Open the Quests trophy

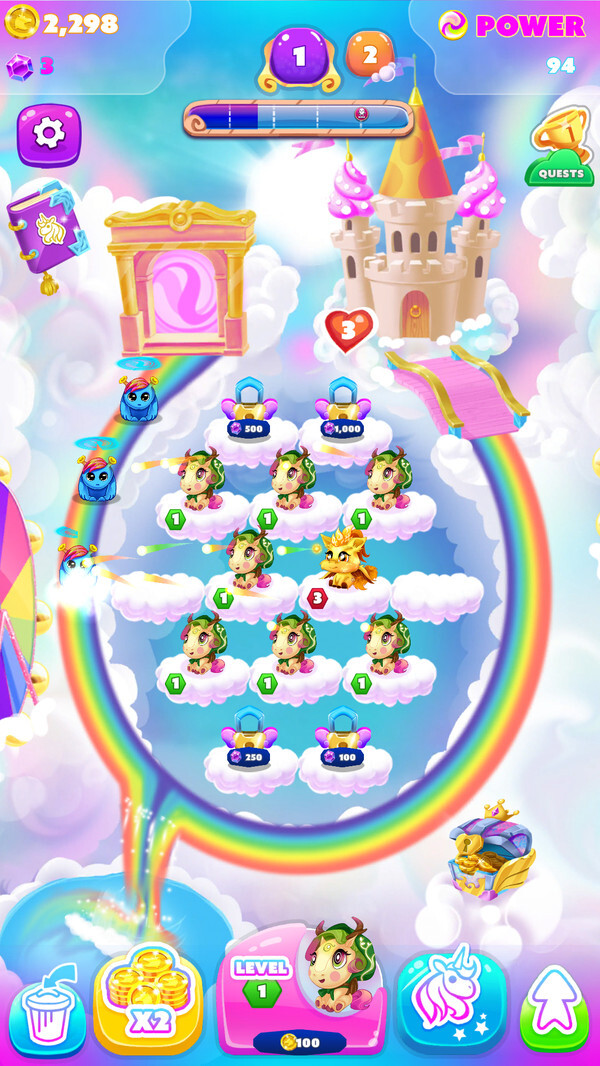point(559,147)
